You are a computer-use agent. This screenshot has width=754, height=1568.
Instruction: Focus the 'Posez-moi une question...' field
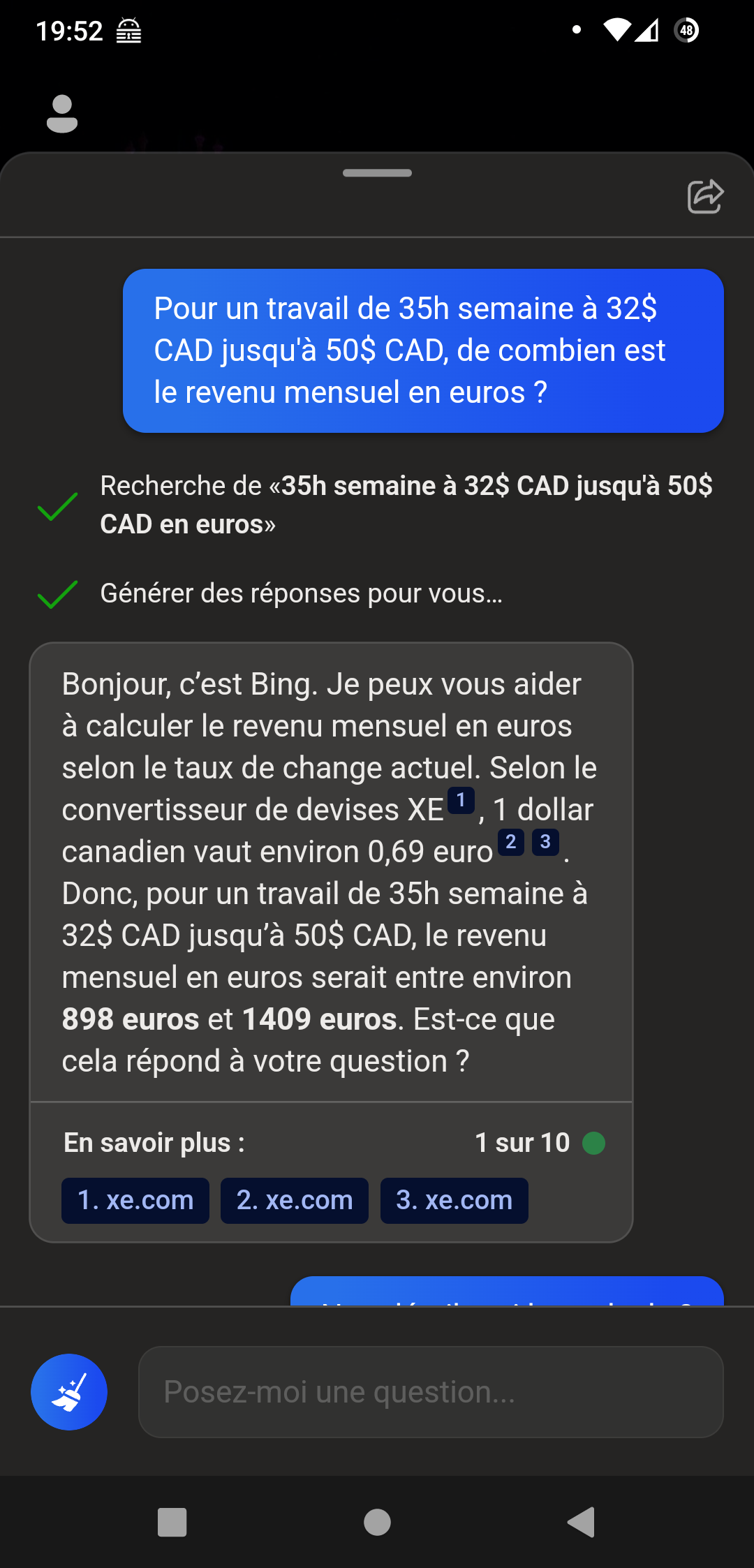click(431, 1392)
